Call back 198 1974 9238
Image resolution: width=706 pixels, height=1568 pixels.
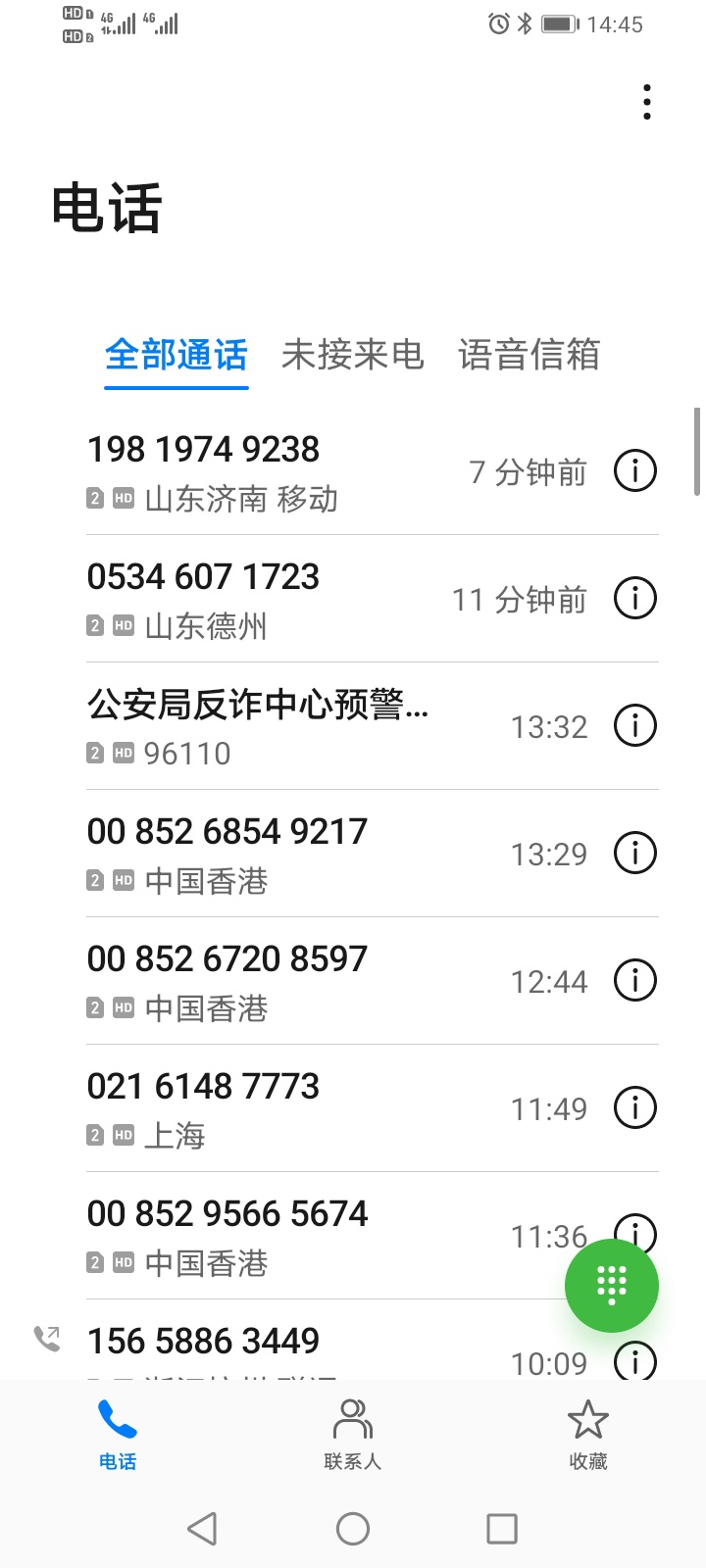tap(333, 471)
